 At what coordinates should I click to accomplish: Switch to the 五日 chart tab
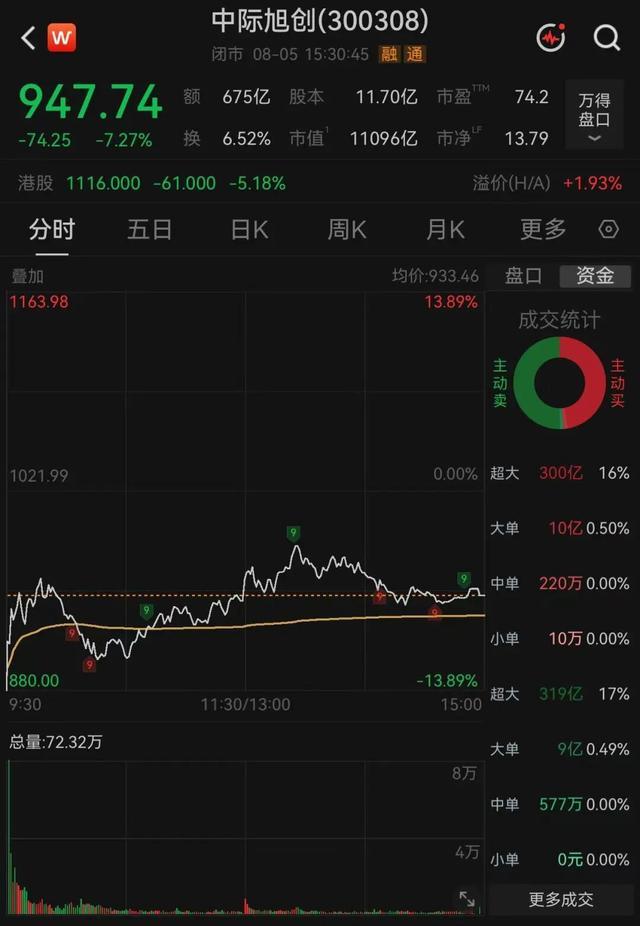149,230
